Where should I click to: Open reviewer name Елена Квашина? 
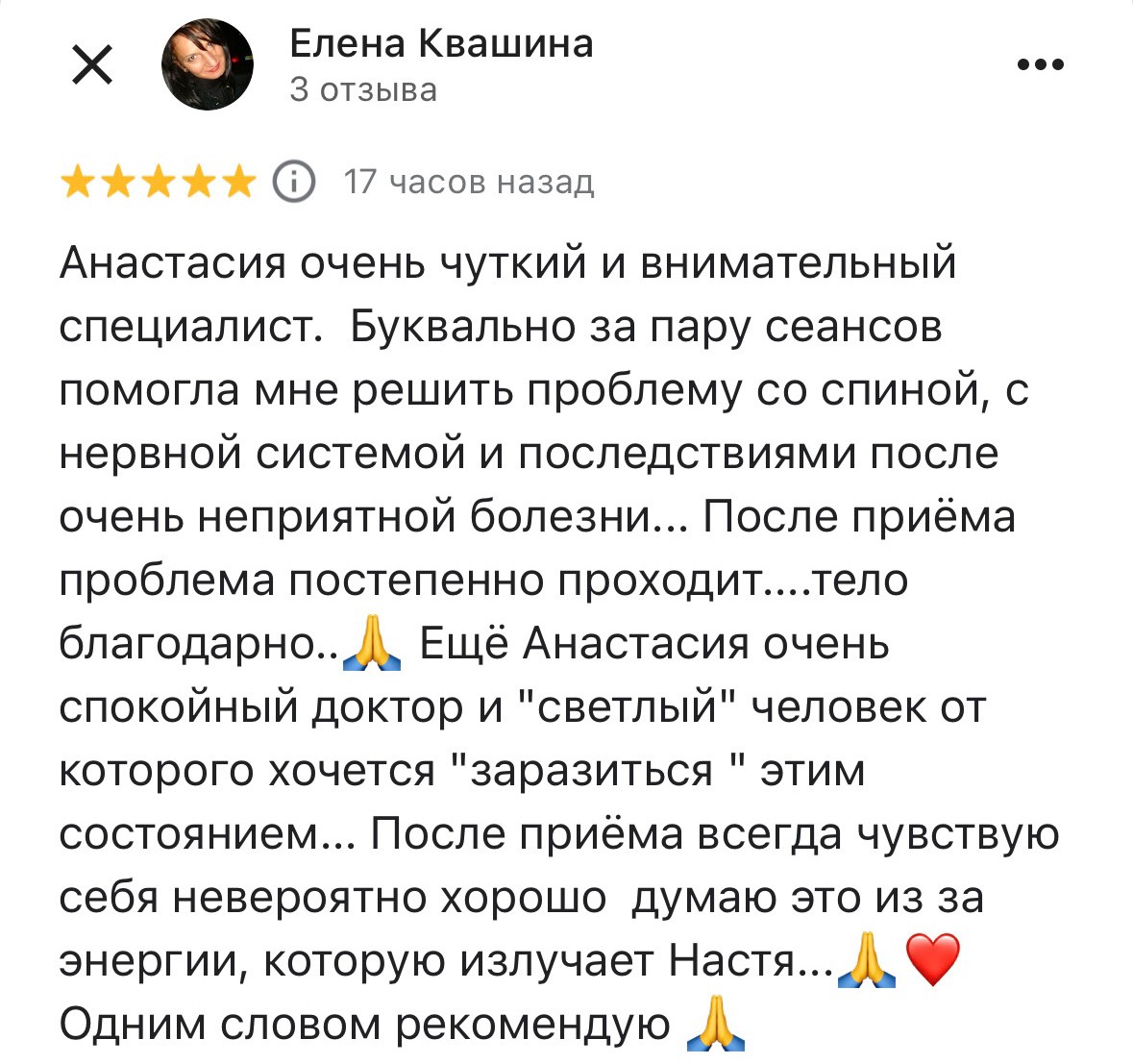click(x=441, y=44)
